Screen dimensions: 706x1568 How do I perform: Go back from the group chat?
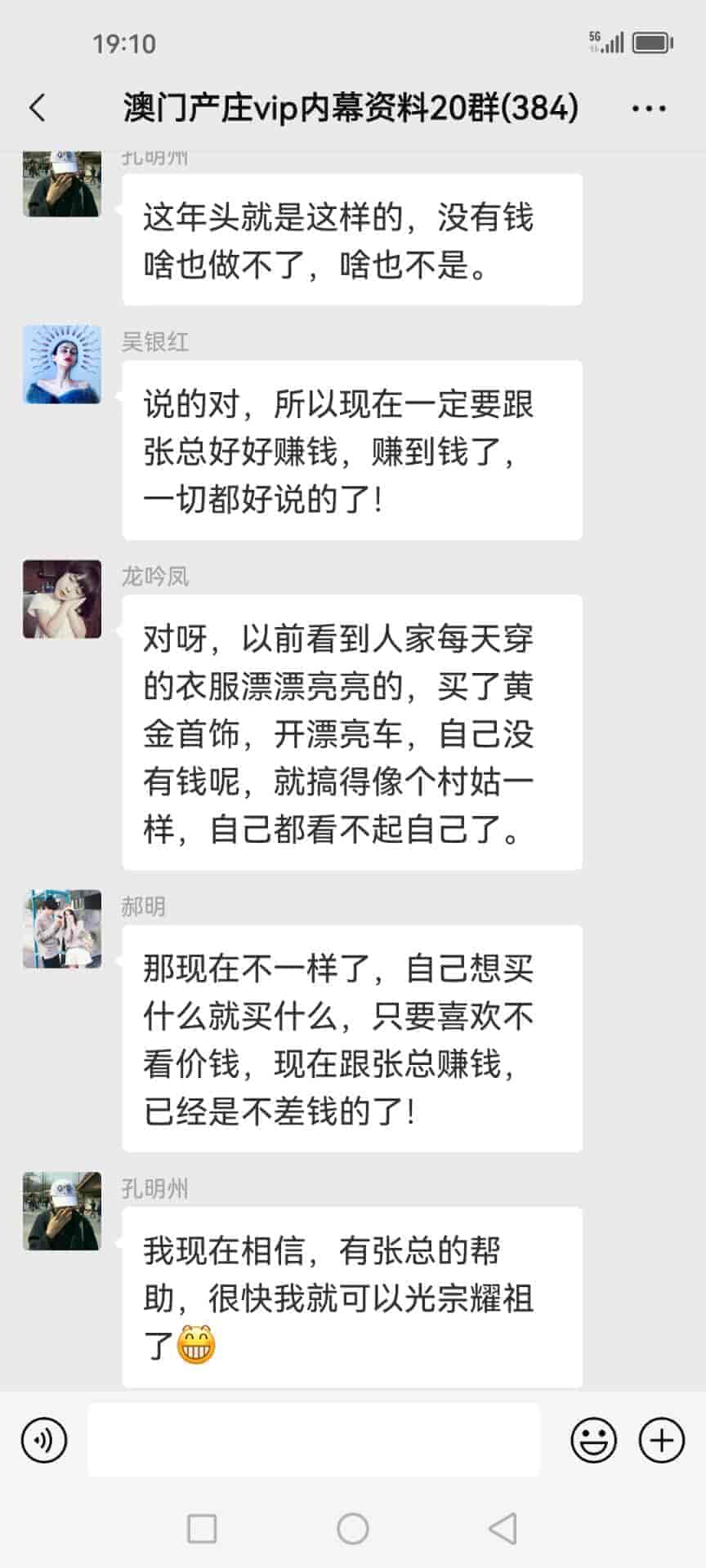coord(38,108)
